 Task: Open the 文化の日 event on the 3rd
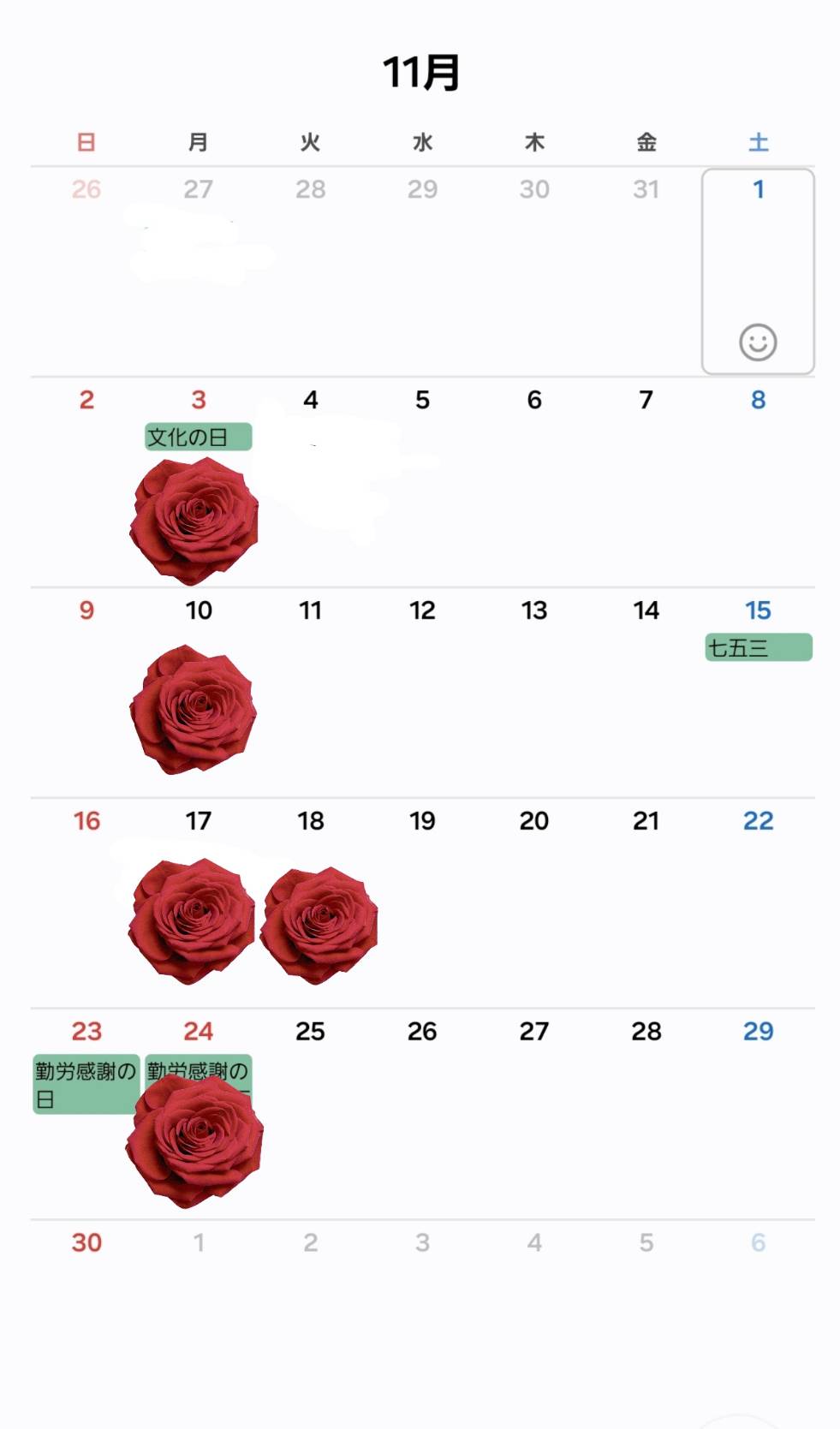pyautogui.click(x=198, y=437)
